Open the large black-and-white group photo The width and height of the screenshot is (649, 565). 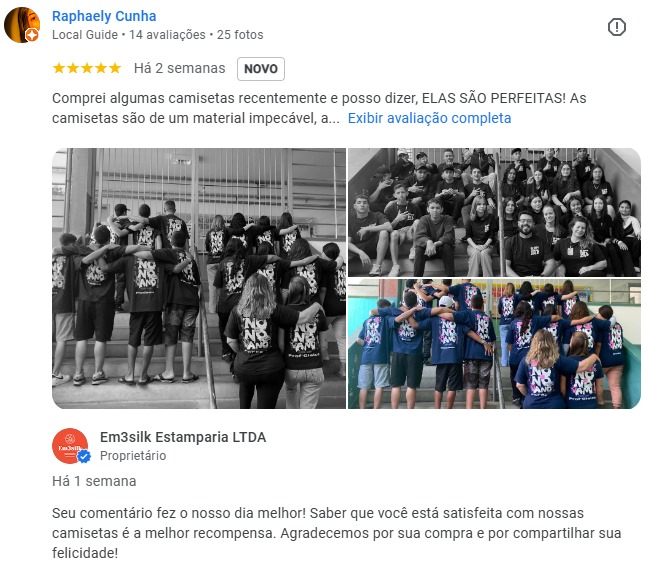199,278
